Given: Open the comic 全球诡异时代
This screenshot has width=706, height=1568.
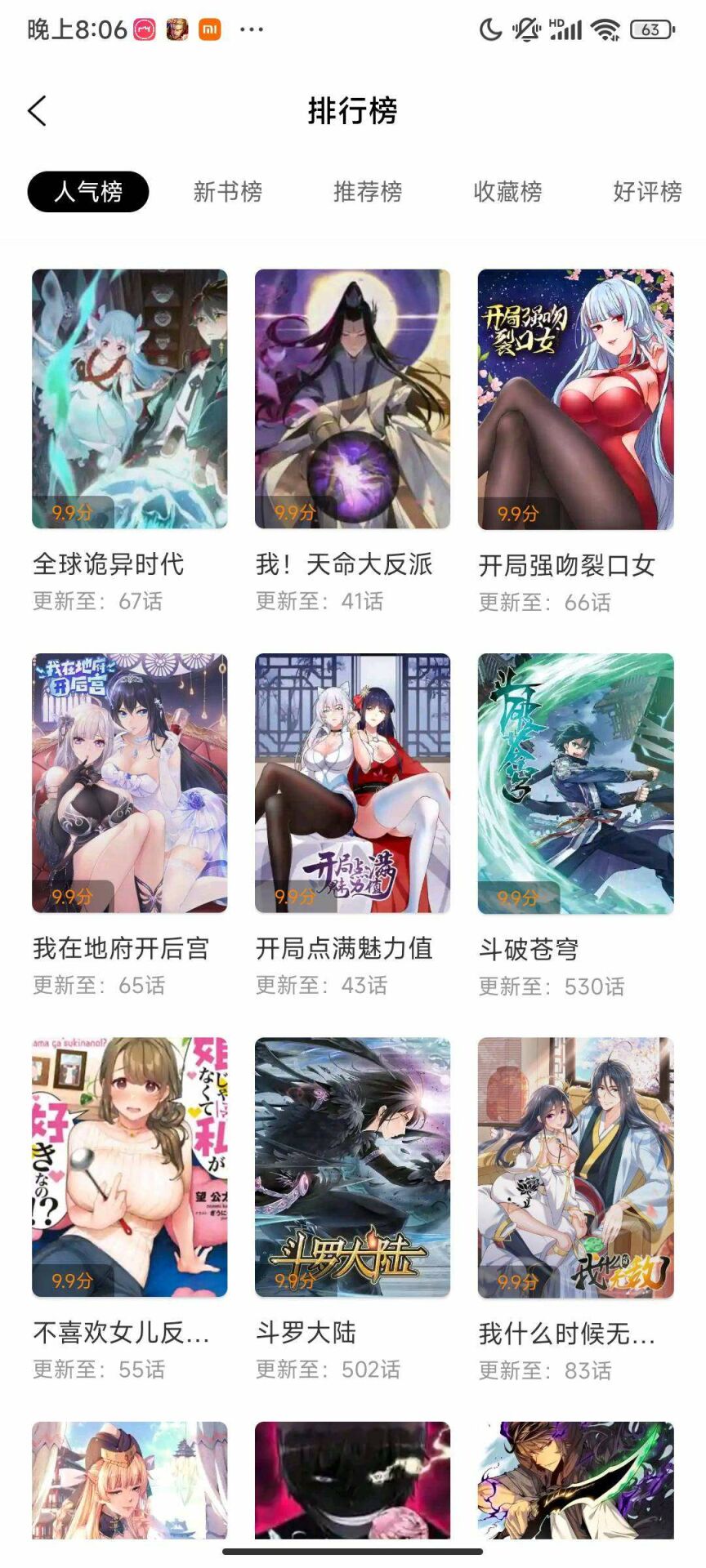Looking at the screenshot, I should tap(129, 399).
